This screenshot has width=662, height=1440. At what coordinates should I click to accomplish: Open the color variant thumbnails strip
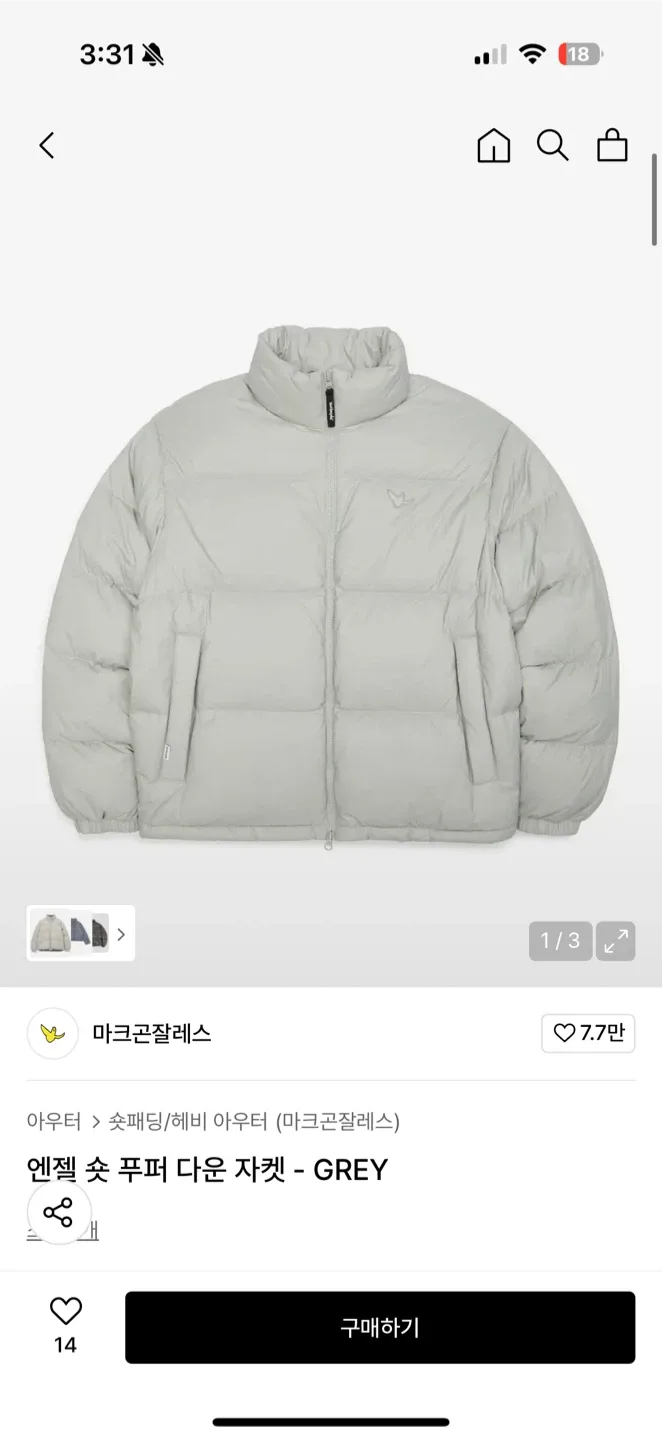click(80, 934)
